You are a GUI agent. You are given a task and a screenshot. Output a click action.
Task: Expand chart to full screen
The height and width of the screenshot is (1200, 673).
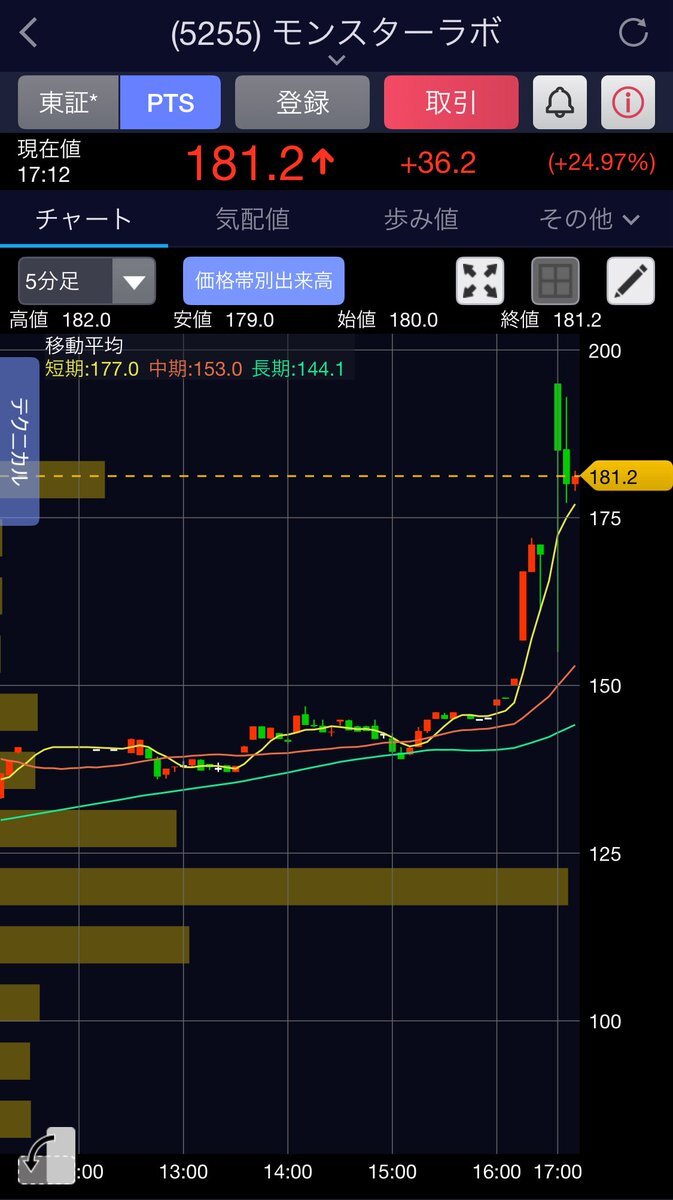pyautogui.click(x=480, y=281)
